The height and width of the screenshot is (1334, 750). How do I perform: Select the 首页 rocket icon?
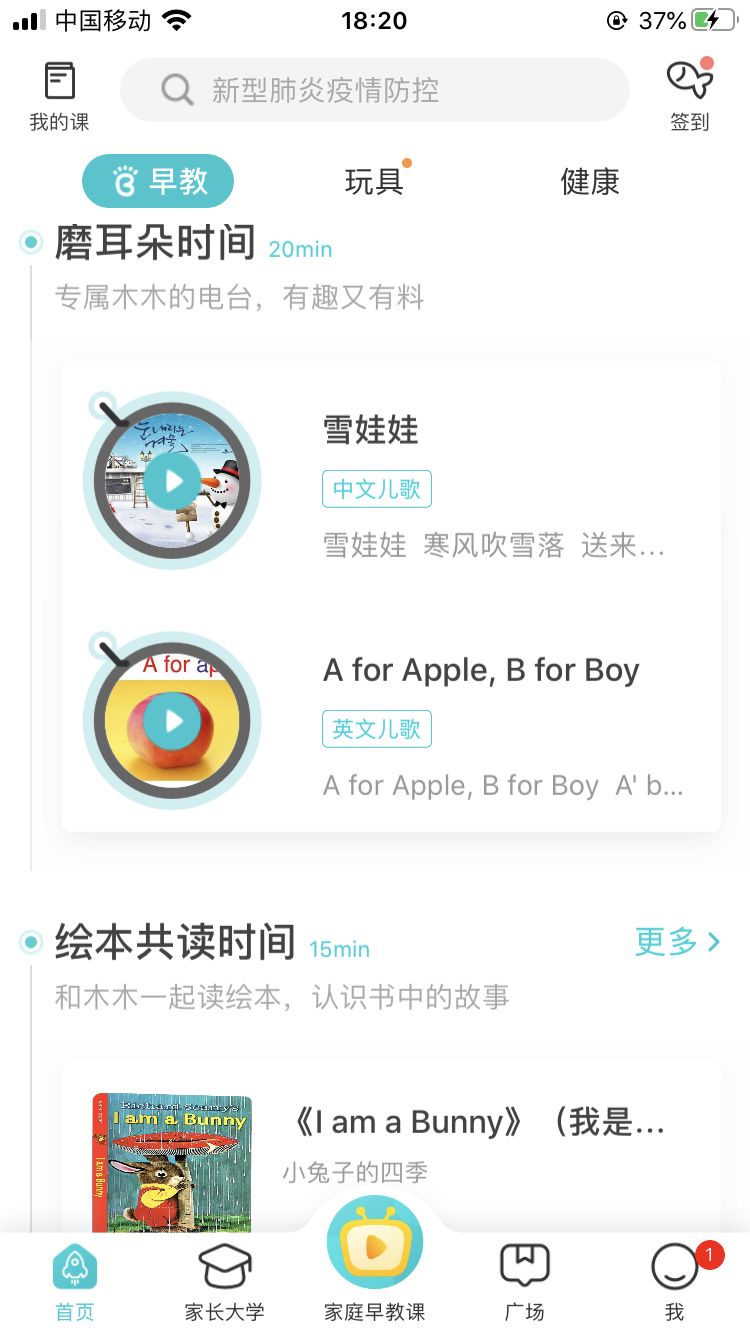(74, 1266)
